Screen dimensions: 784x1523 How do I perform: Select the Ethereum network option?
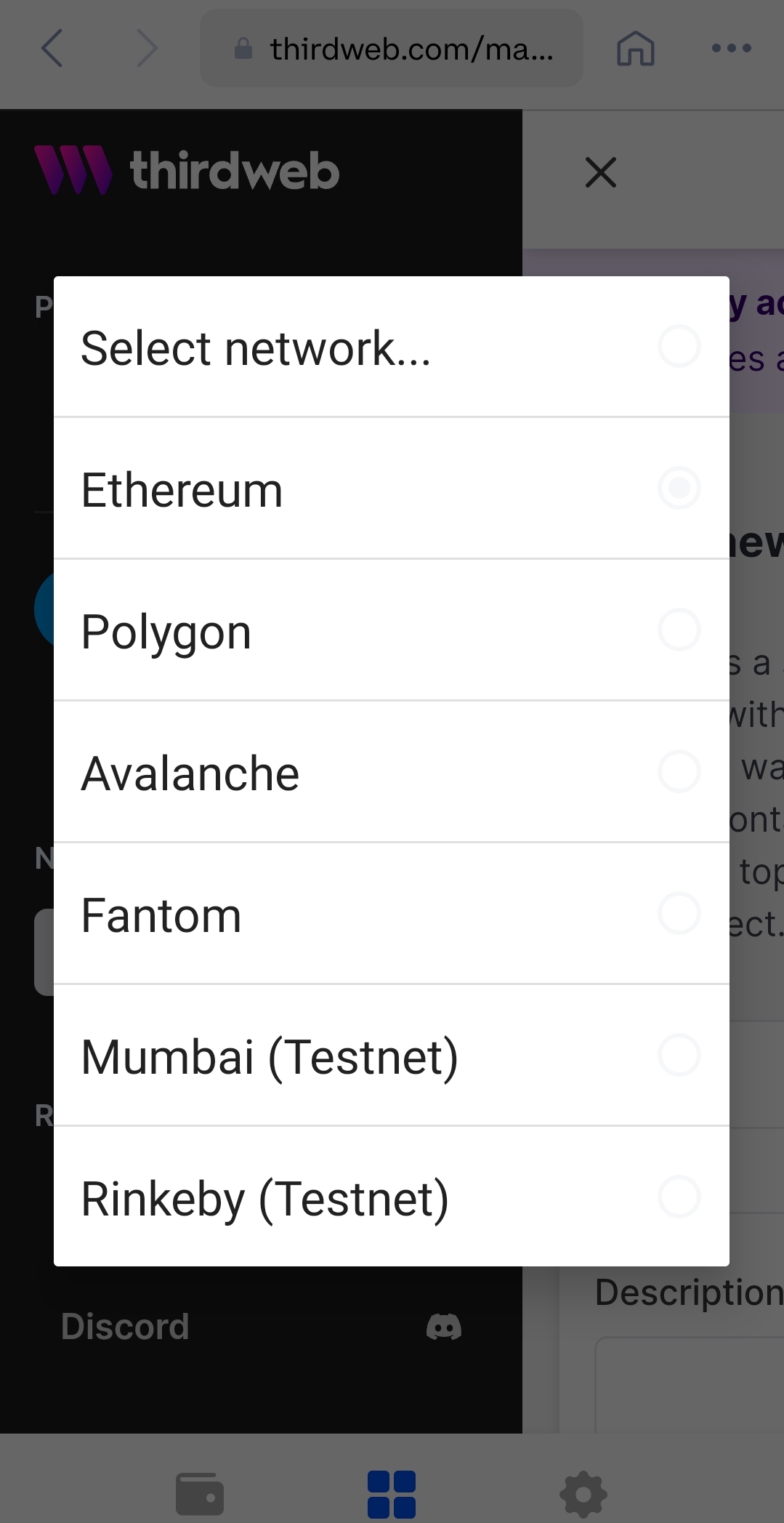391,489
